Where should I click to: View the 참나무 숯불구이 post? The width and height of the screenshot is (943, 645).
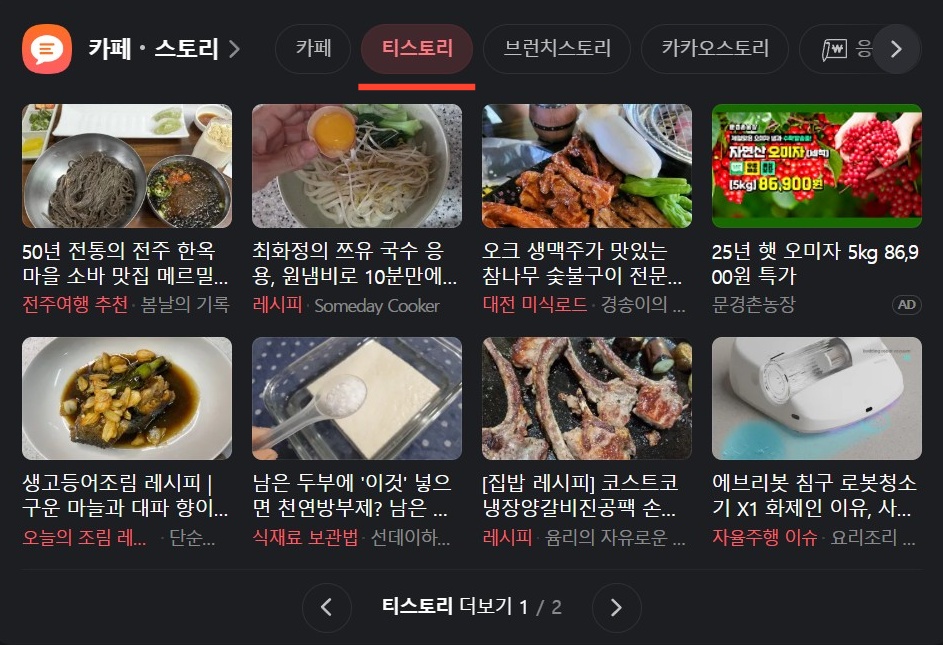tap(586, 263)
